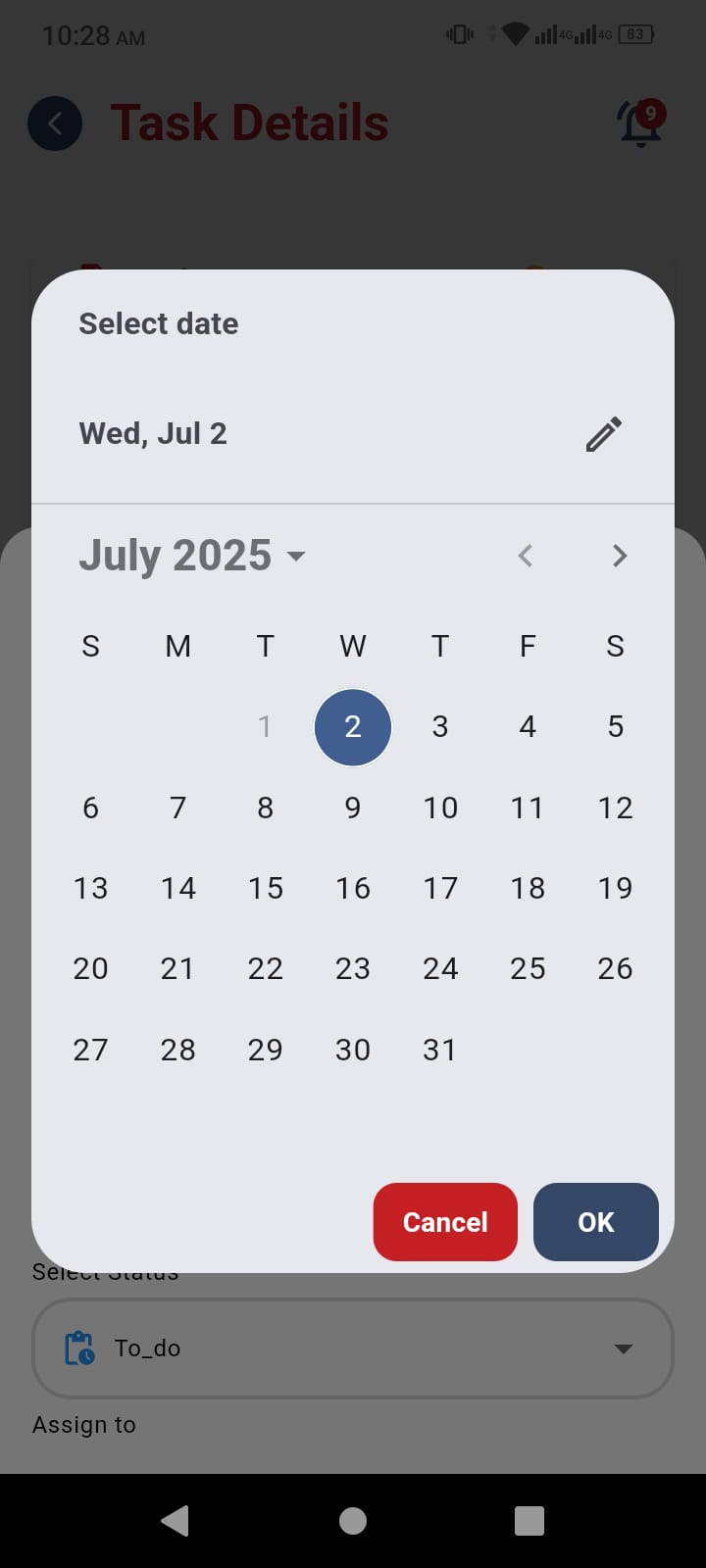706x1568 pixels.
Task: Pick July 26 in the calendar
Action: tap(615, 968)
